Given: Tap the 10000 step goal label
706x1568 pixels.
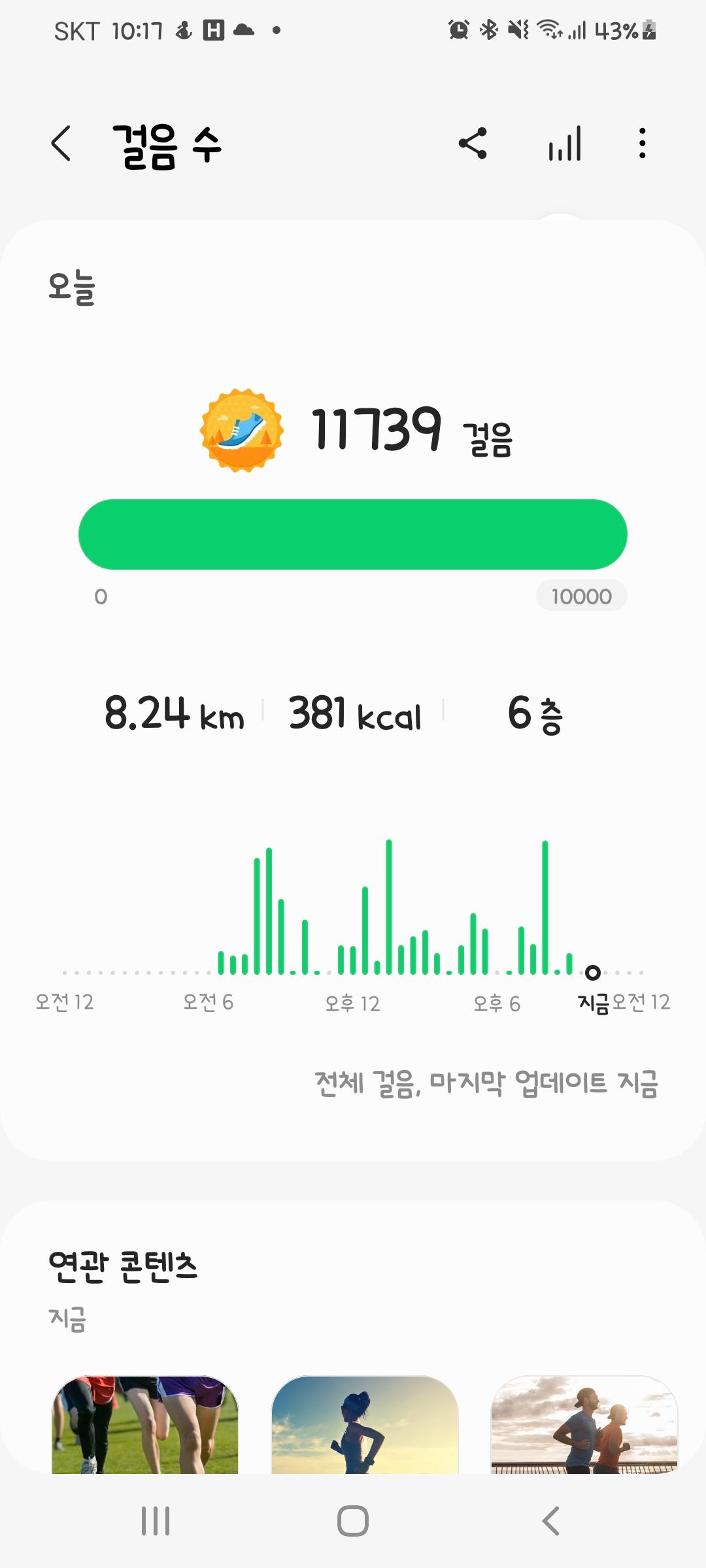Looking at the screenshot, I should (x=581, y=596).
